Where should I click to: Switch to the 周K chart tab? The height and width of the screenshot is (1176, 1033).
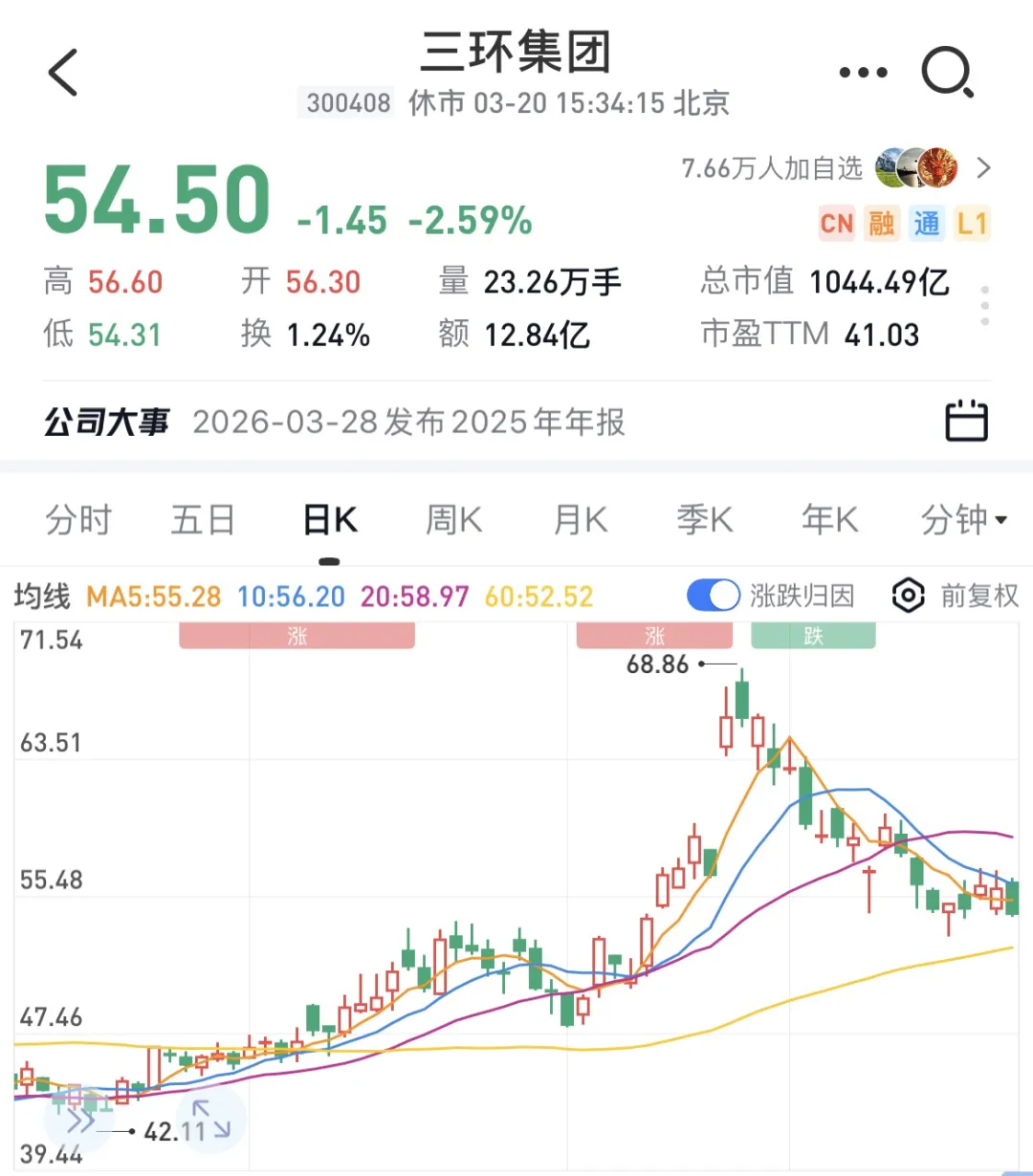point(454,520)
